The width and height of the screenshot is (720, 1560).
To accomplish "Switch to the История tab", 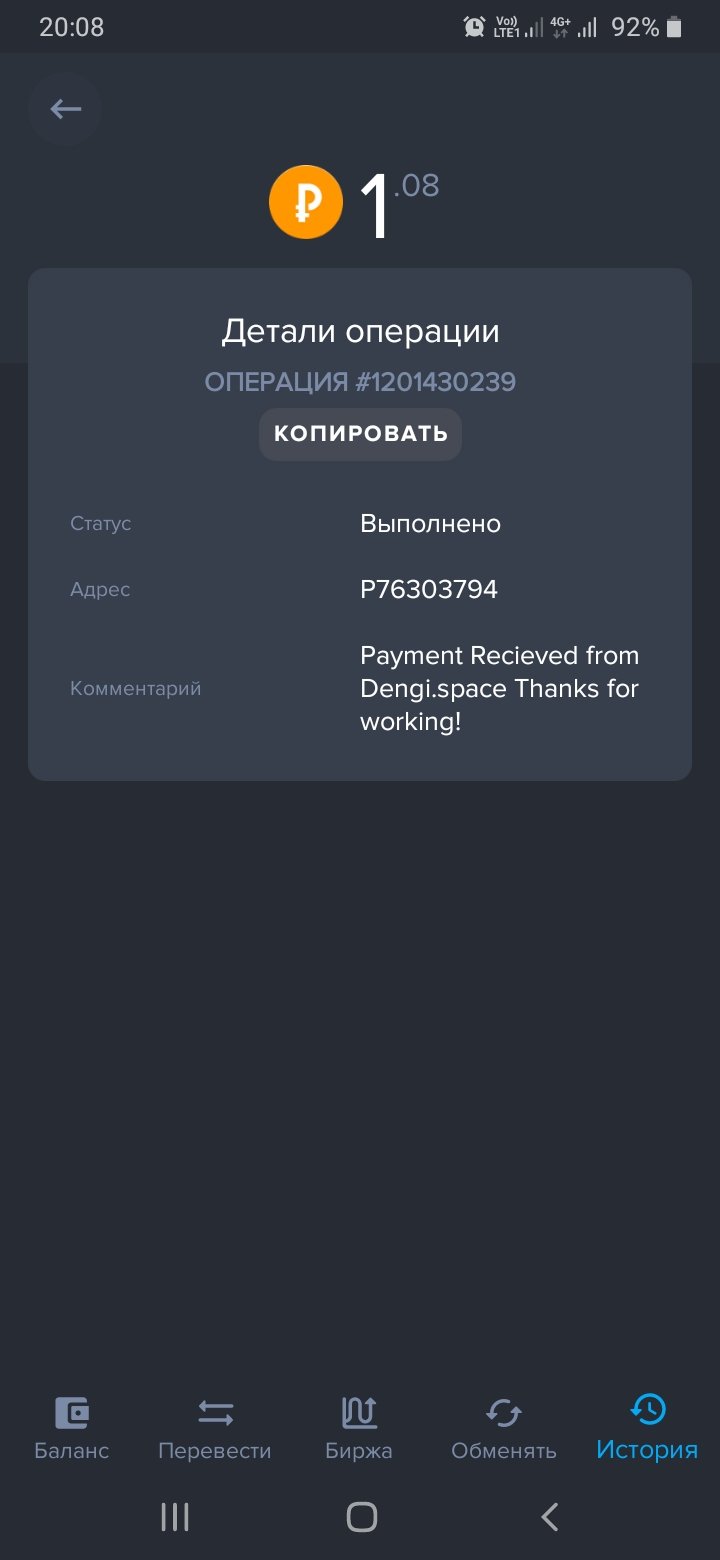I will coord(647,1428).
